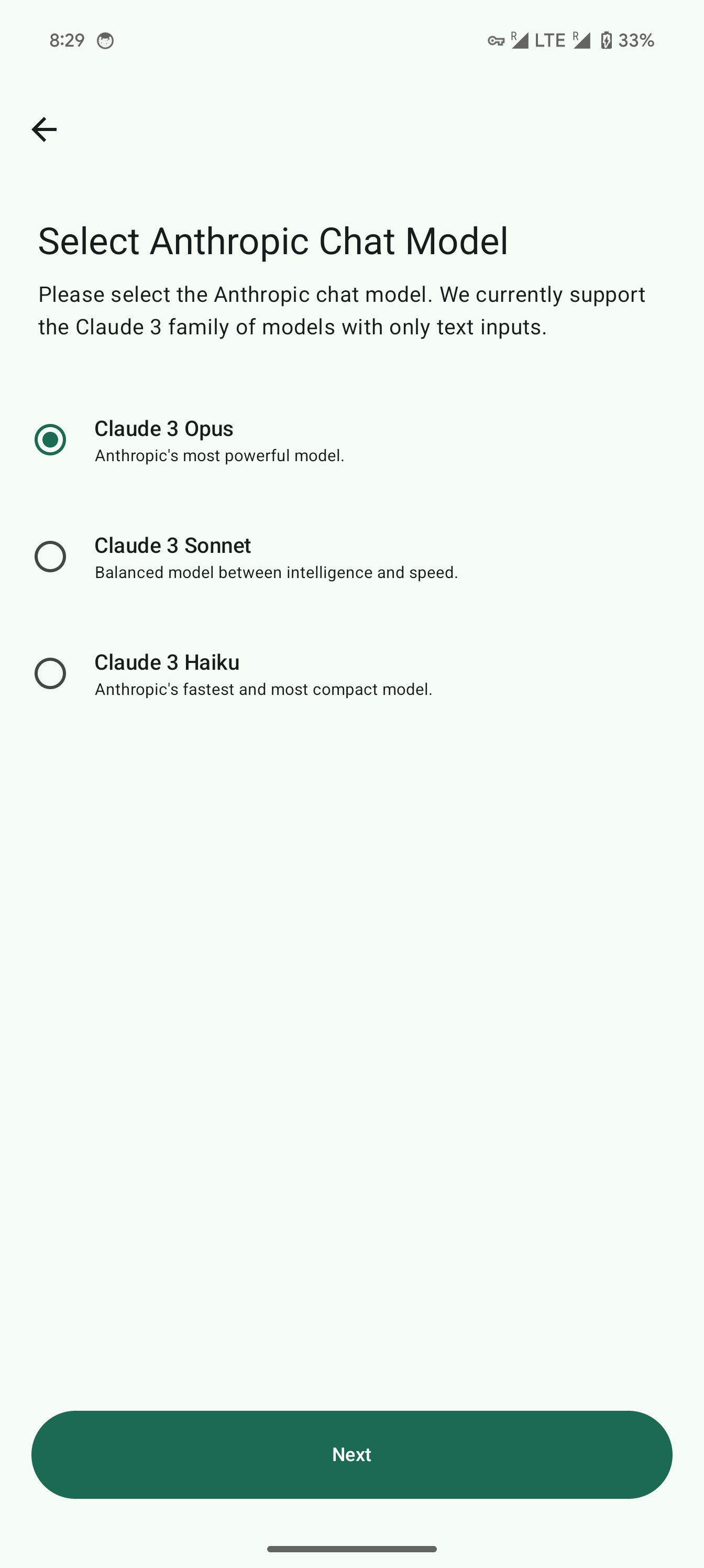Pick the Claude 3 Haiku model
The height and width of the screenshot is (1568, 704).
click(x=351, y=674)
